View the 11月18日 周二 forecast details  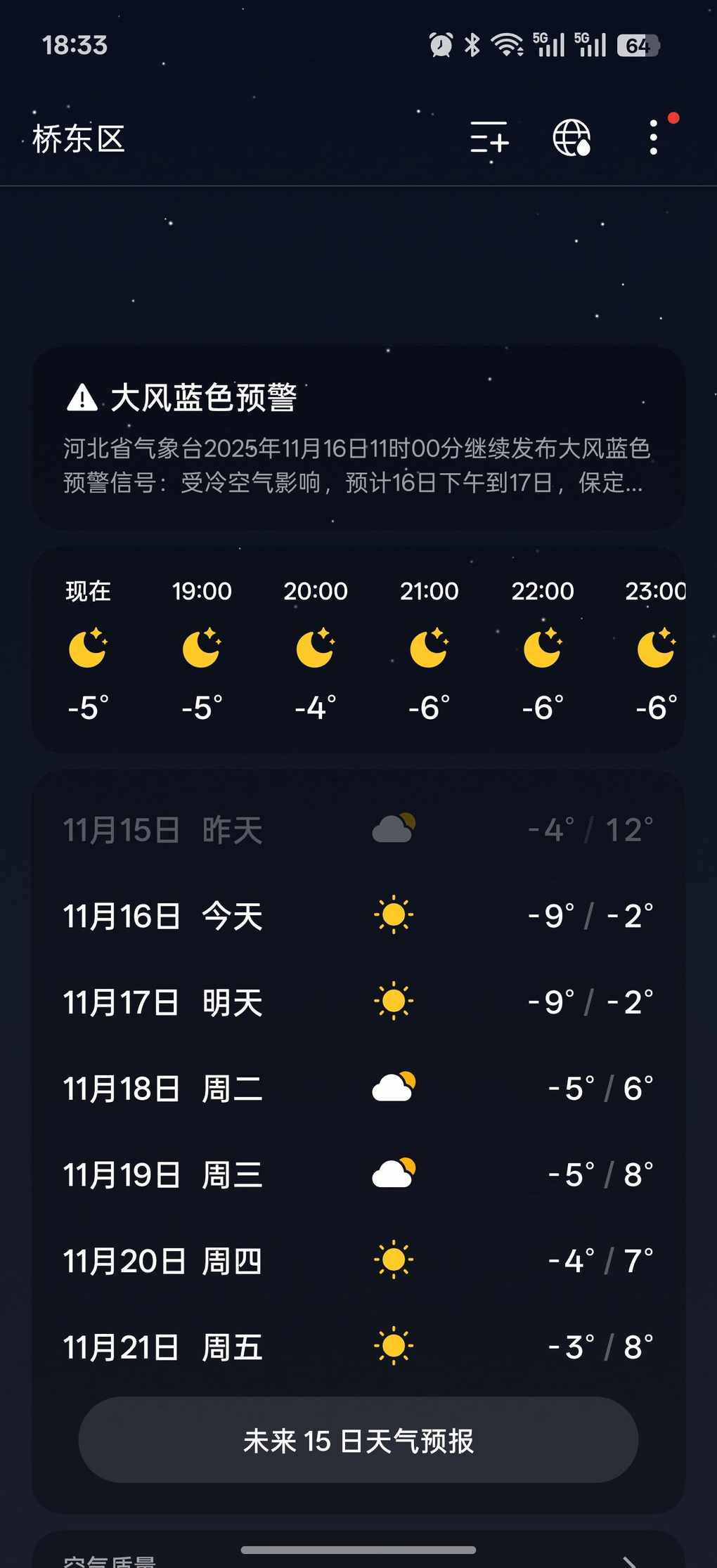[x=358, y=1089]
